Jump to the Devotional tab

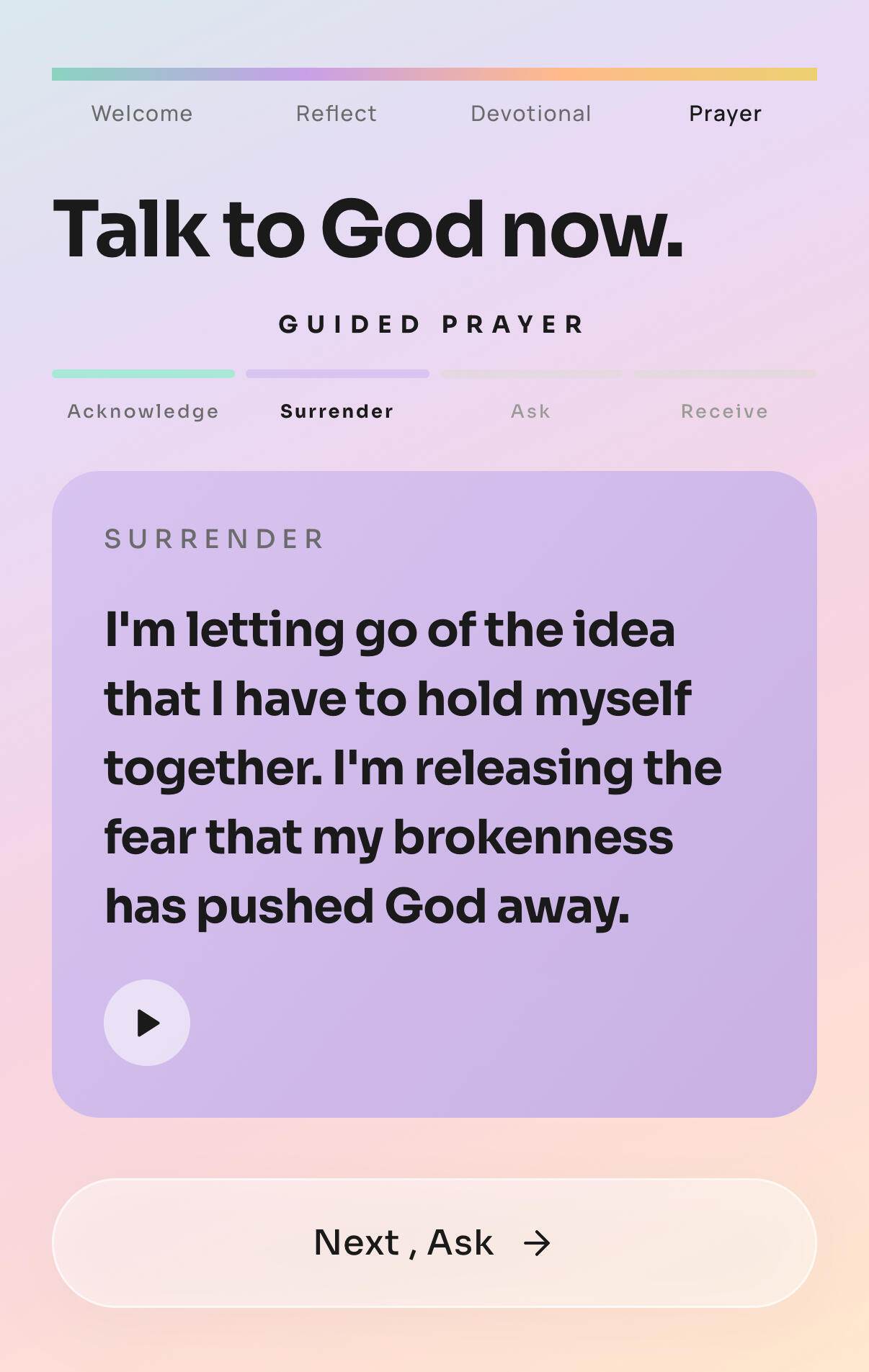coord(531,114)
